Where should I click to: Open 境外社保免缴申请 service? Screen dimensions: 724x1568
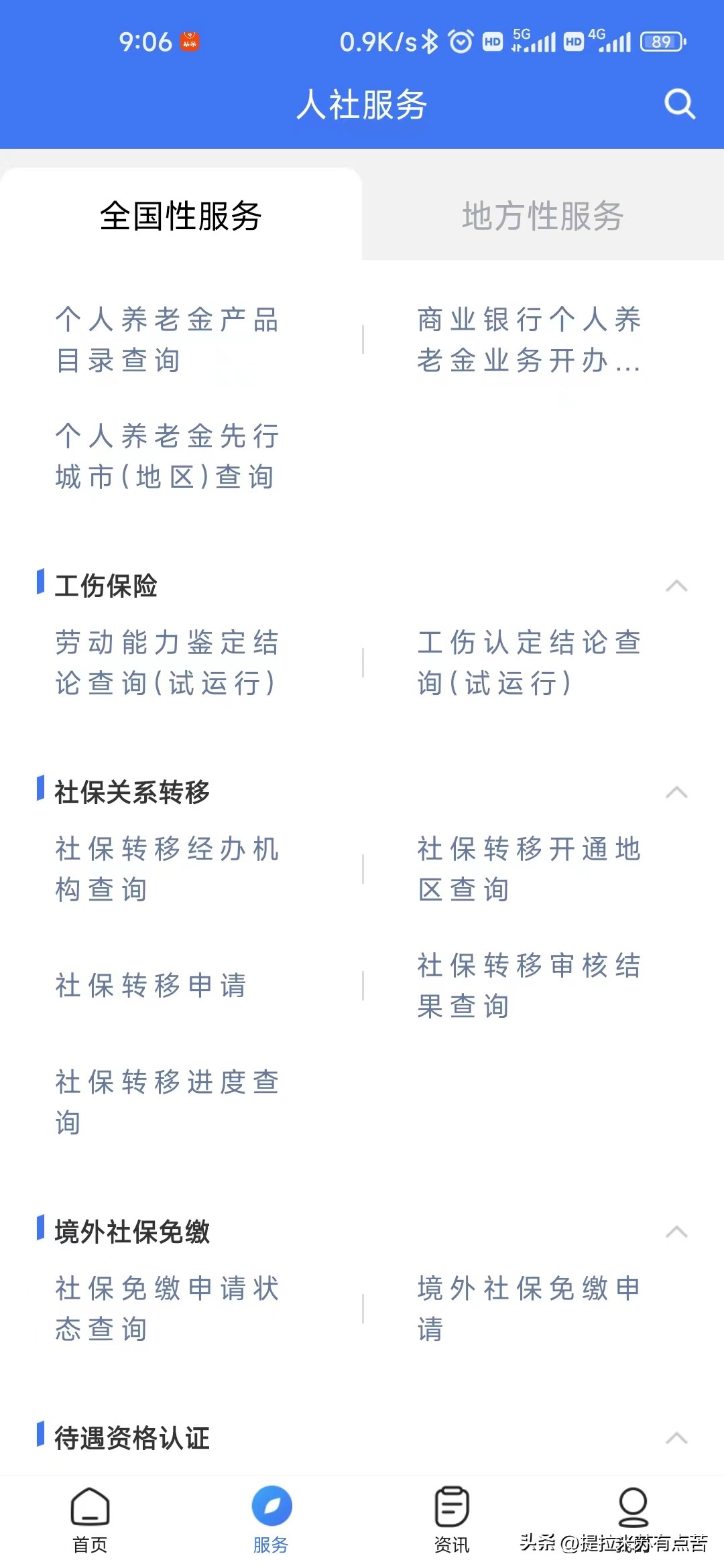pos(530,1307)
